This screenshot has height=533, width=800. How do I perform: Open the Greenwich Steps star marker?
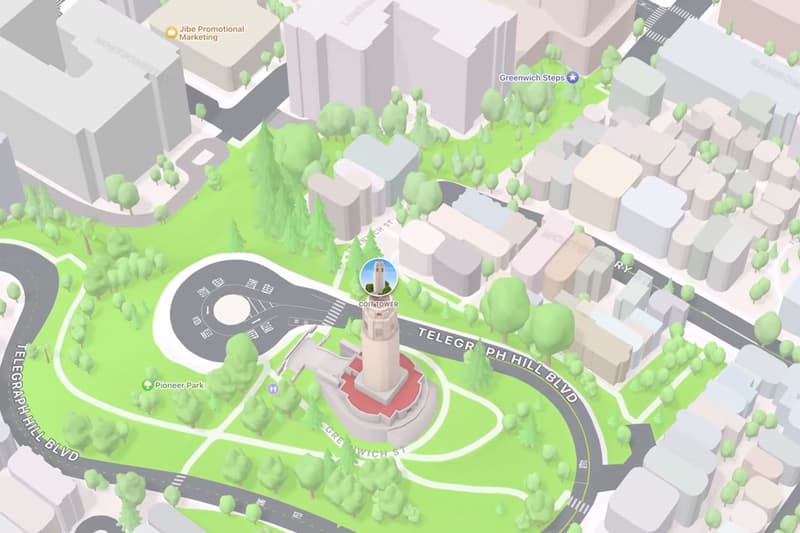[x=573, y=77]
